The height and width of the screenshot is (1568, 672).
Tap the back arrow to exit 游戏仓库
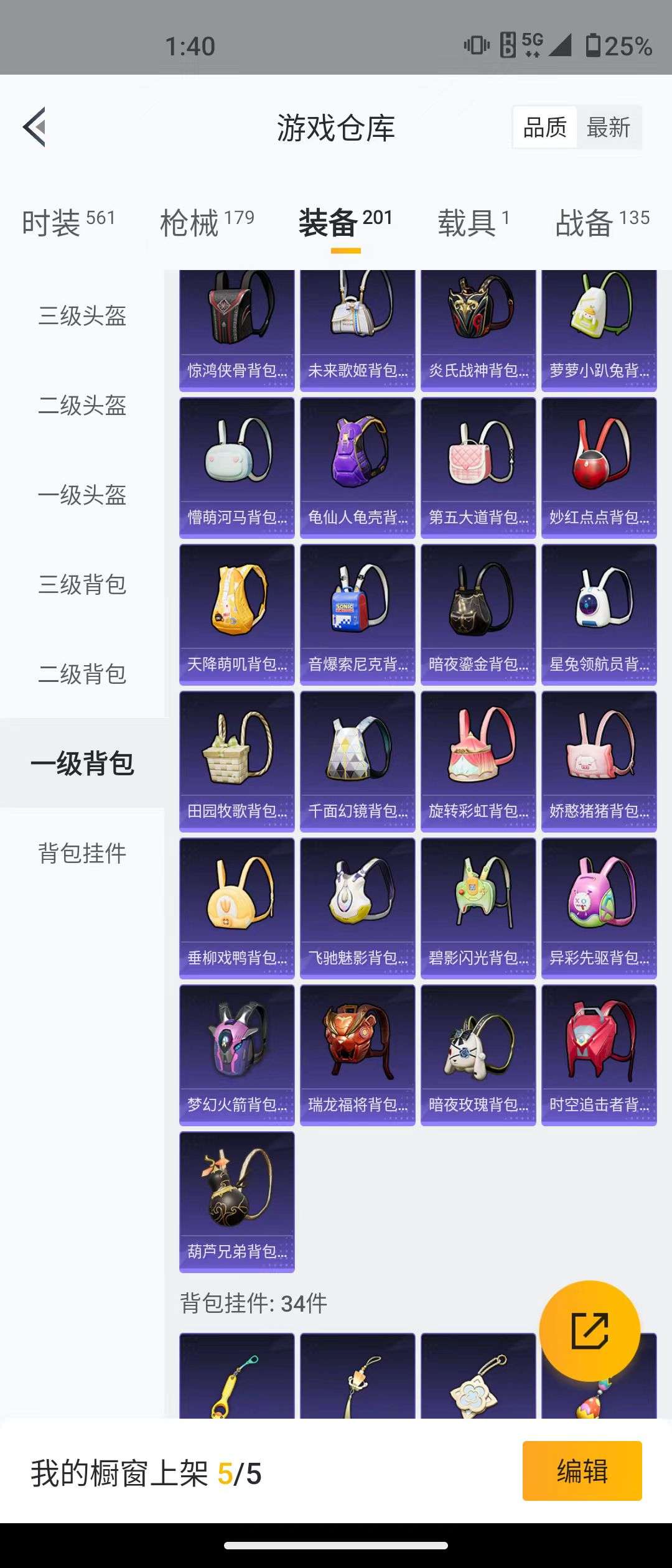(x=34, y=128)
